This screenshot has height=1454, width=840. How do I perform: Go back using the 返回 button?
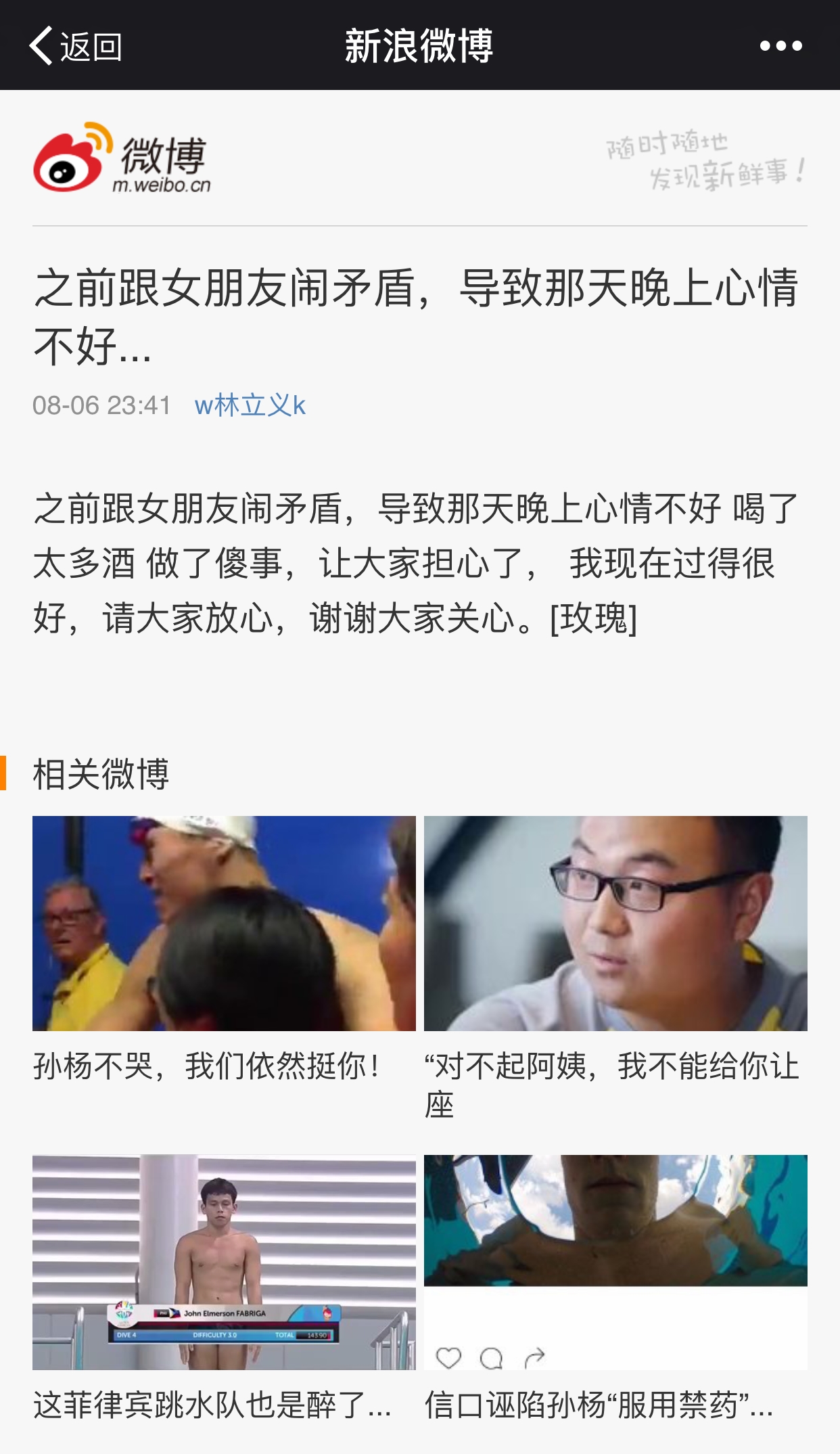coord(75,46)
